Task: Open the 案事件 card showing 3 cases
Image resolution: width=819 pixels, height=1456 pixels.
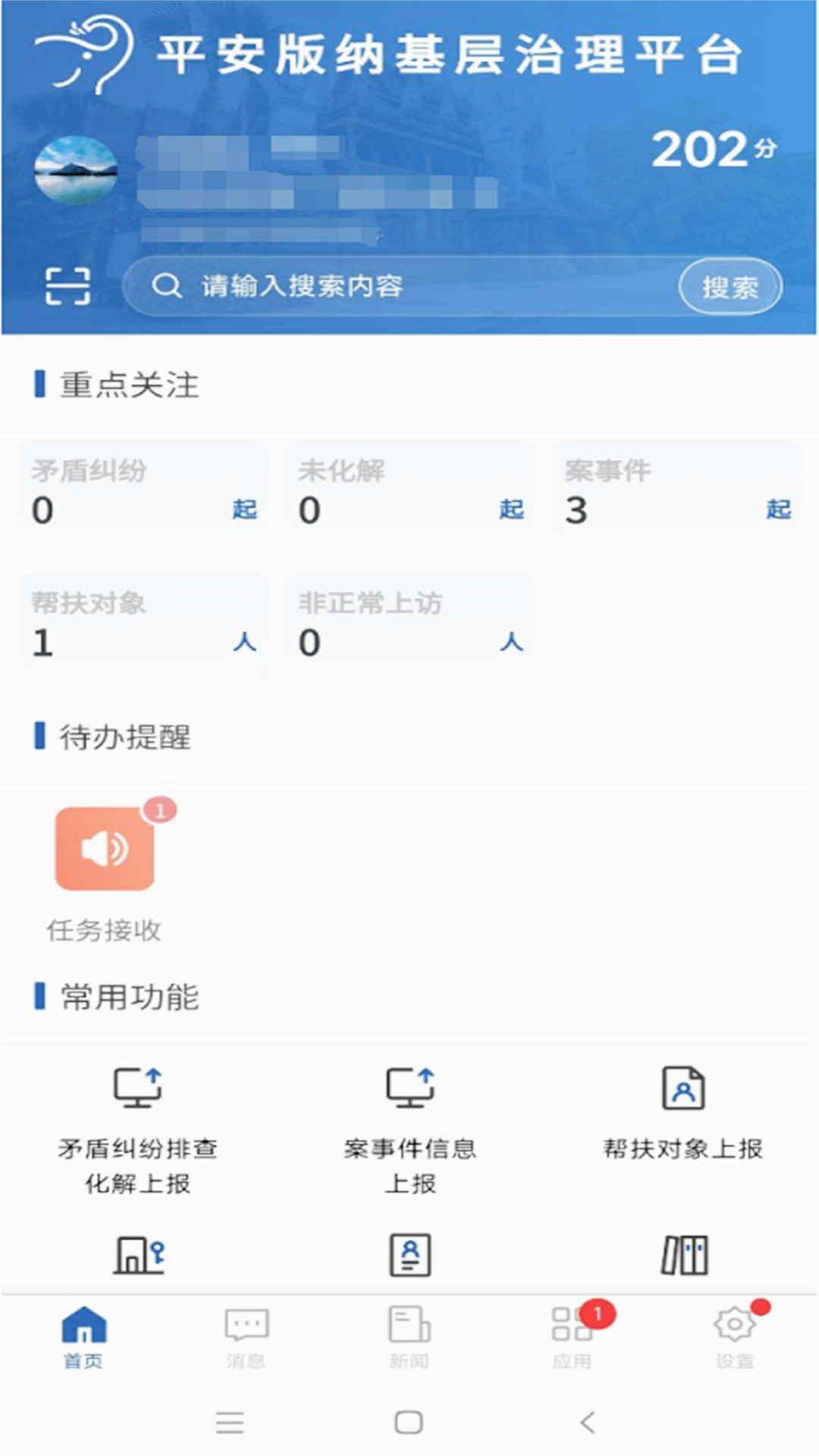Action: click(675, 493)
